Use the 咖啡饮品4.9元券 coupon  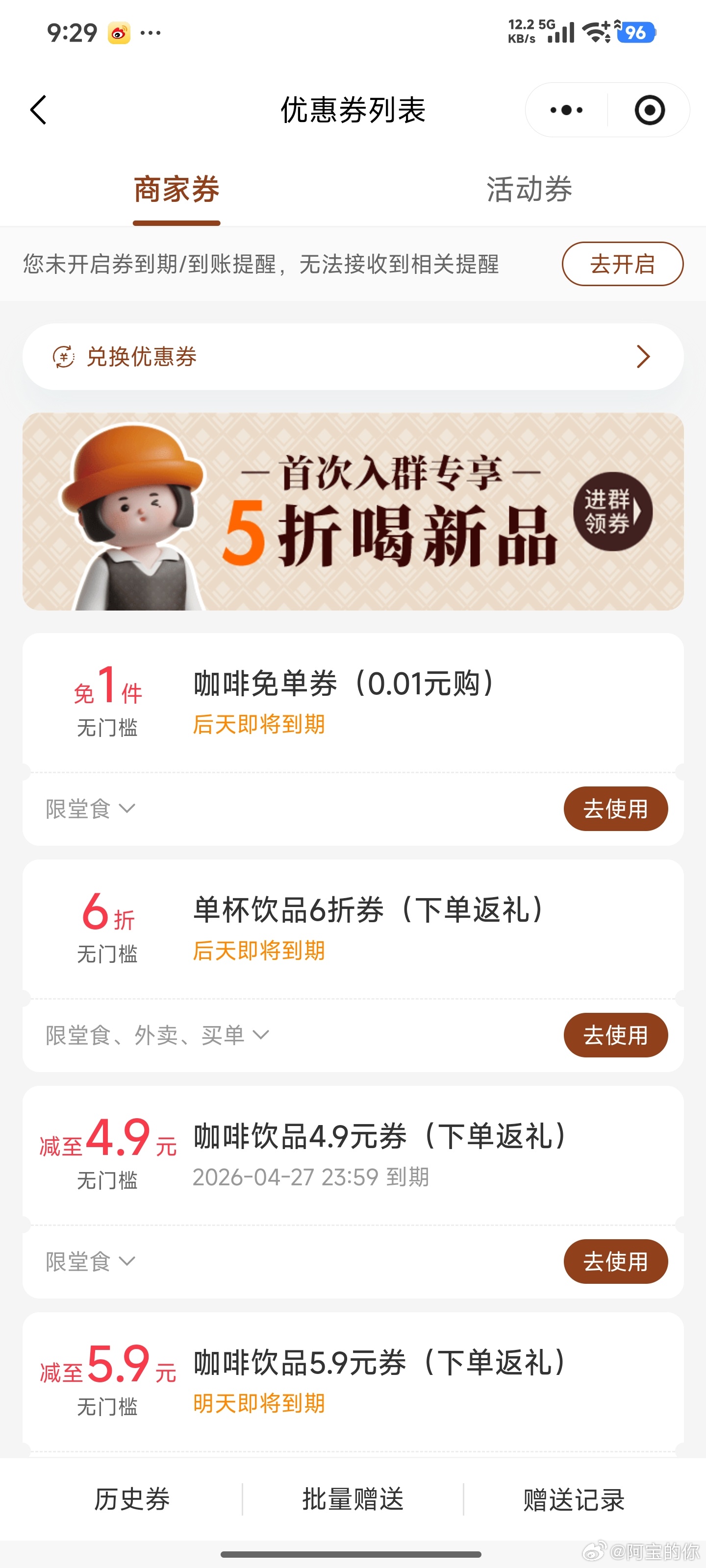click(x=615, y=1262)
